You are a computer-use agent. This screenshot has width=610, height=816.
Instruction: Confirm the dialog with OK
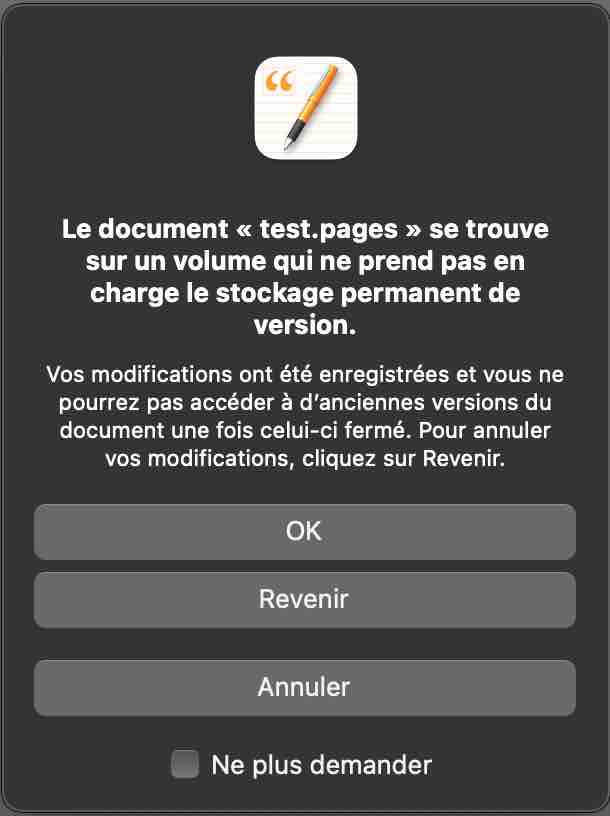point(304,531)
